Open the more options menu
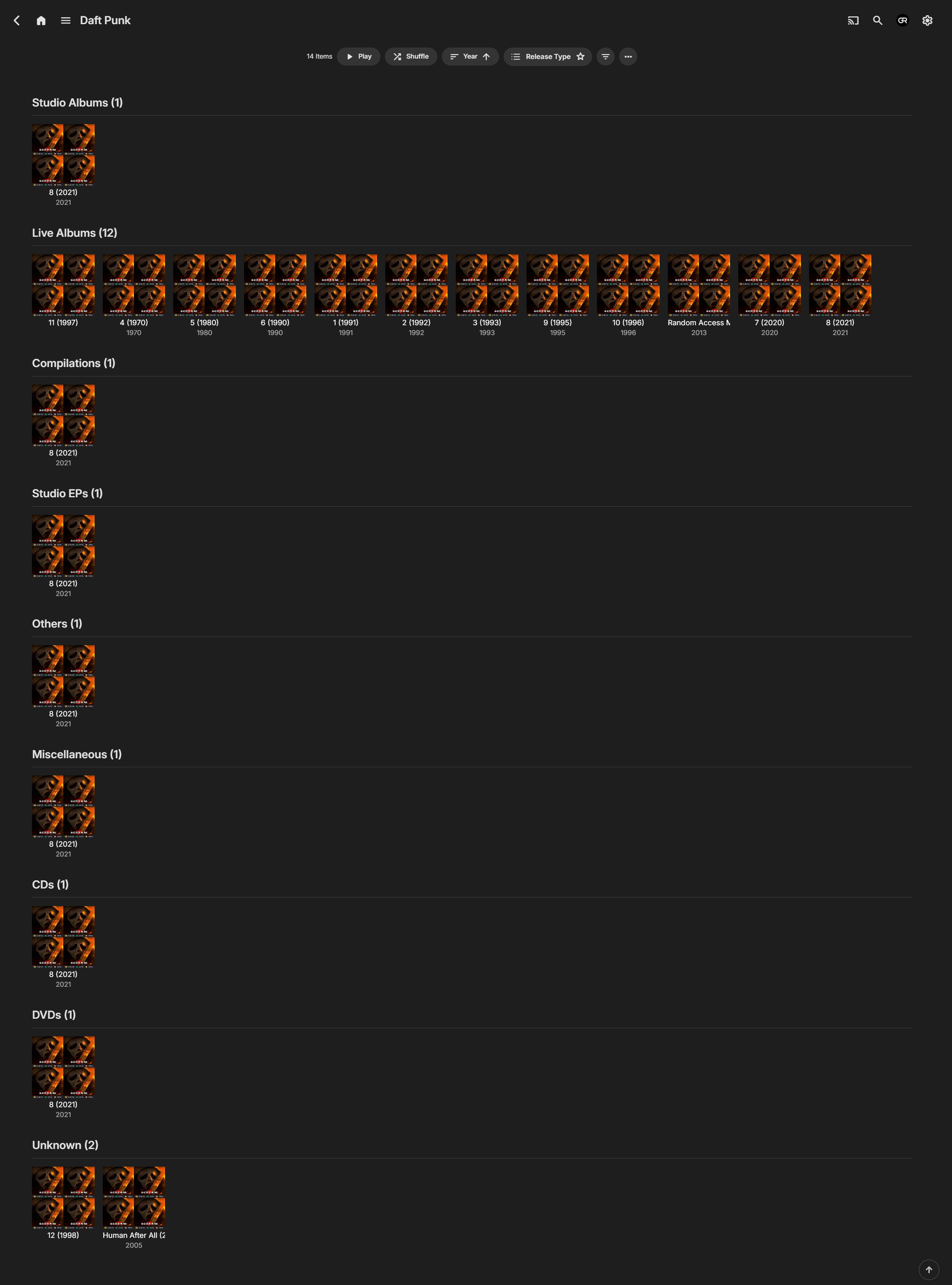This screenshot has width=952, height=1285. (x=628, y=57)
